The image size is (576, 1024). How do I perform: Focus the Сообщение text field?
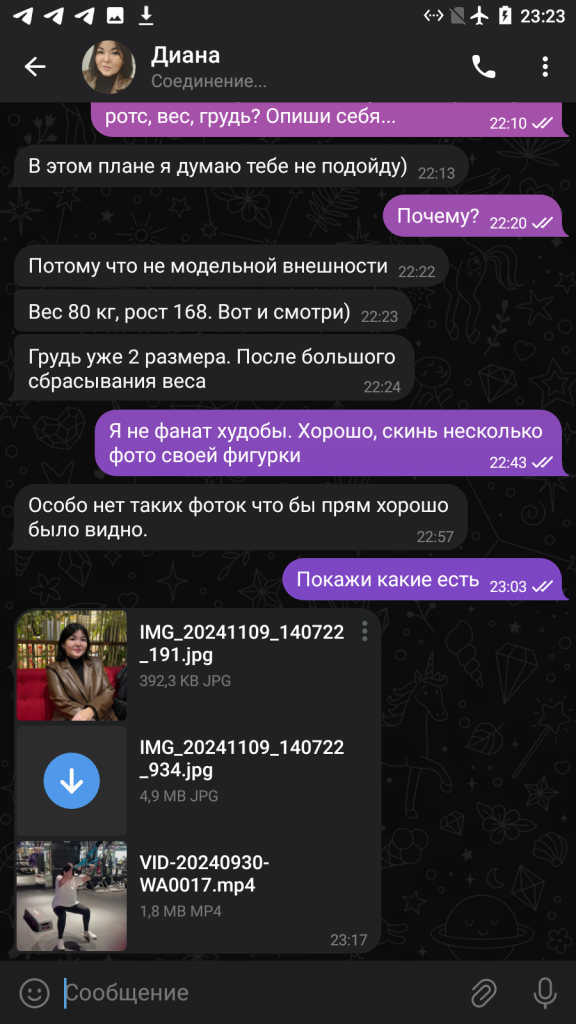[261, 993]
